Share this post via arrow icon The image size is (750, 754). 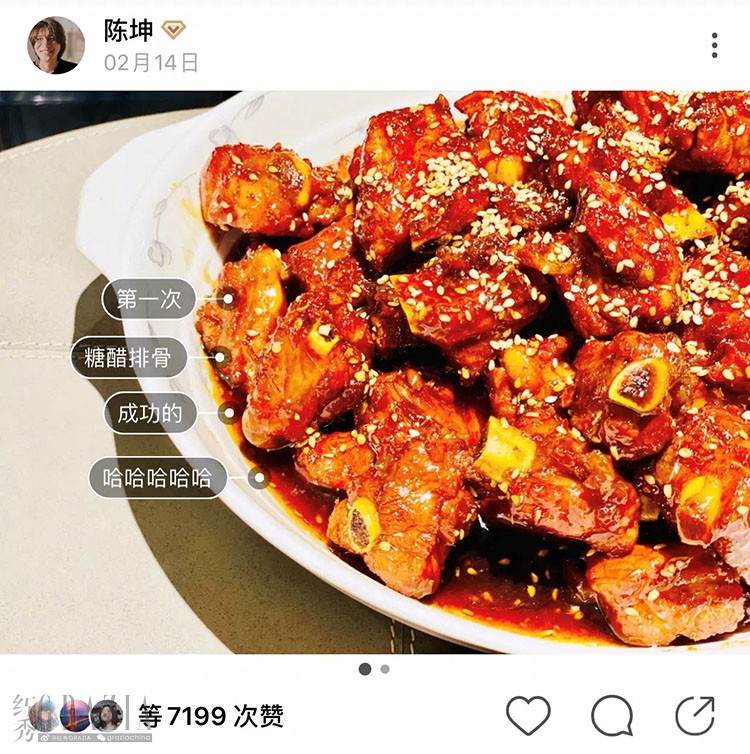pos(695,716)
